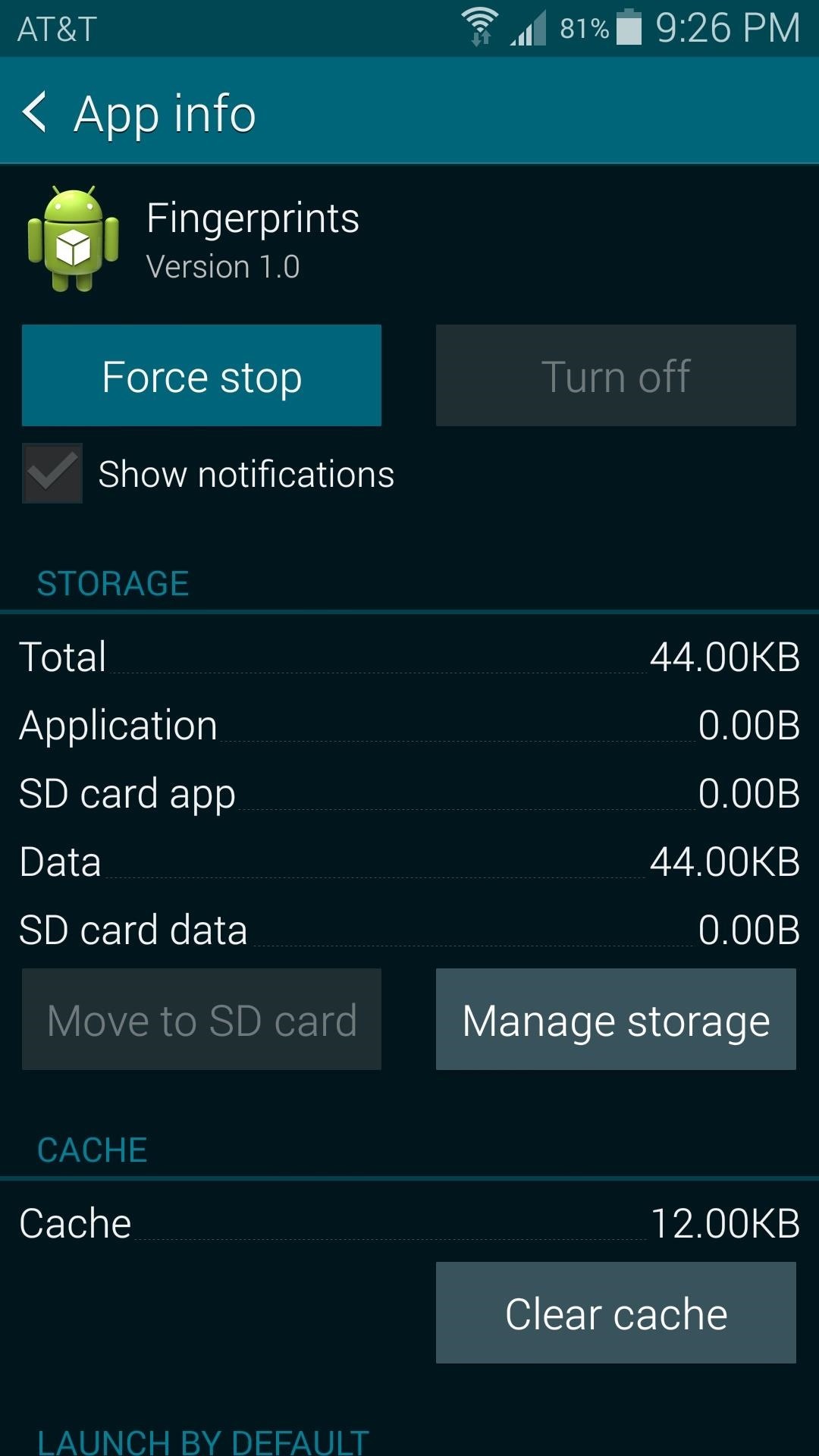Screen dimensions: 819x1456
Task: Tap the SD card data row
Action: point(409,929)
